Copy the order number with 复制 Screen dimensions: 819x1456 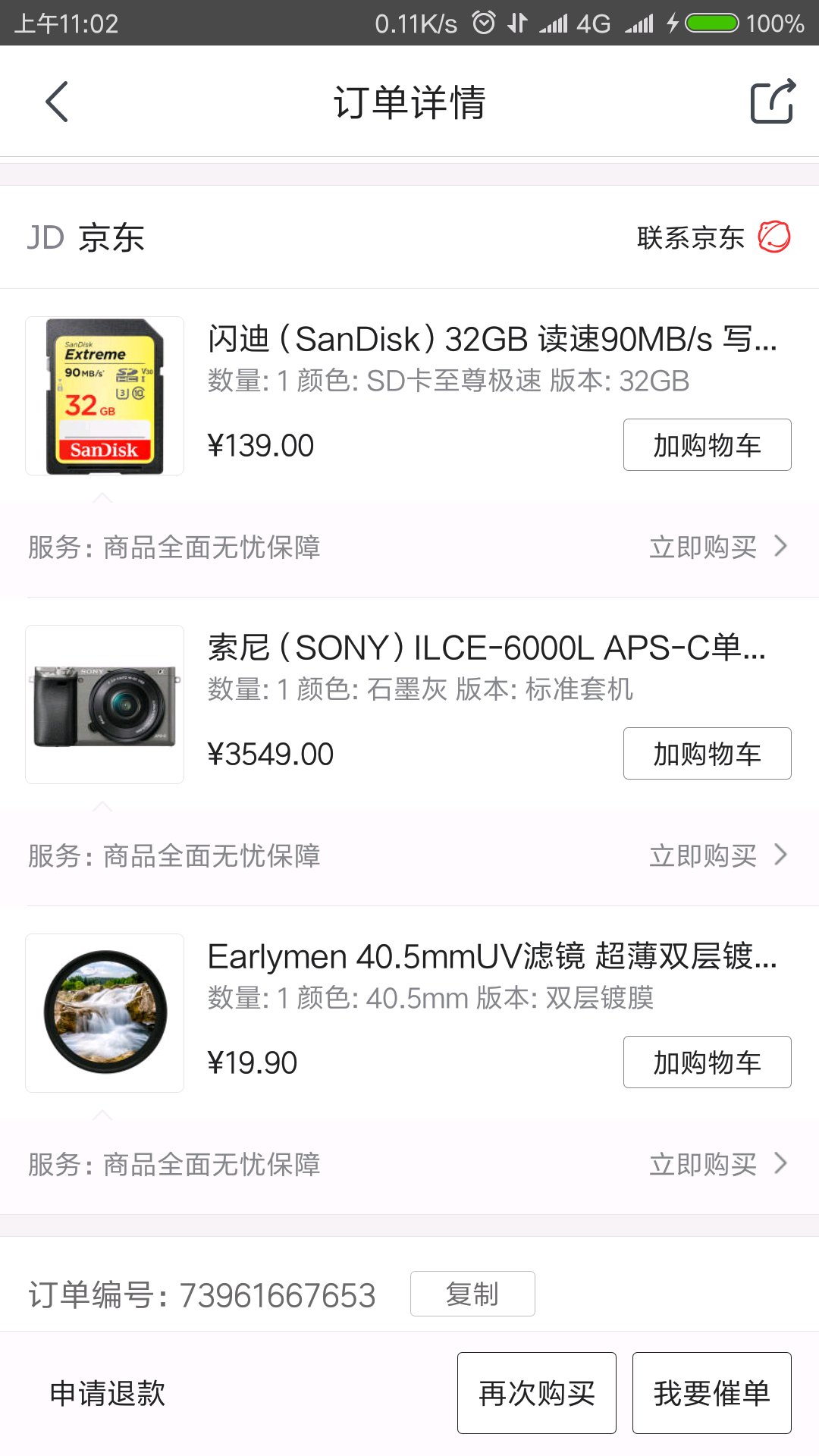(x=472, y=1294)
